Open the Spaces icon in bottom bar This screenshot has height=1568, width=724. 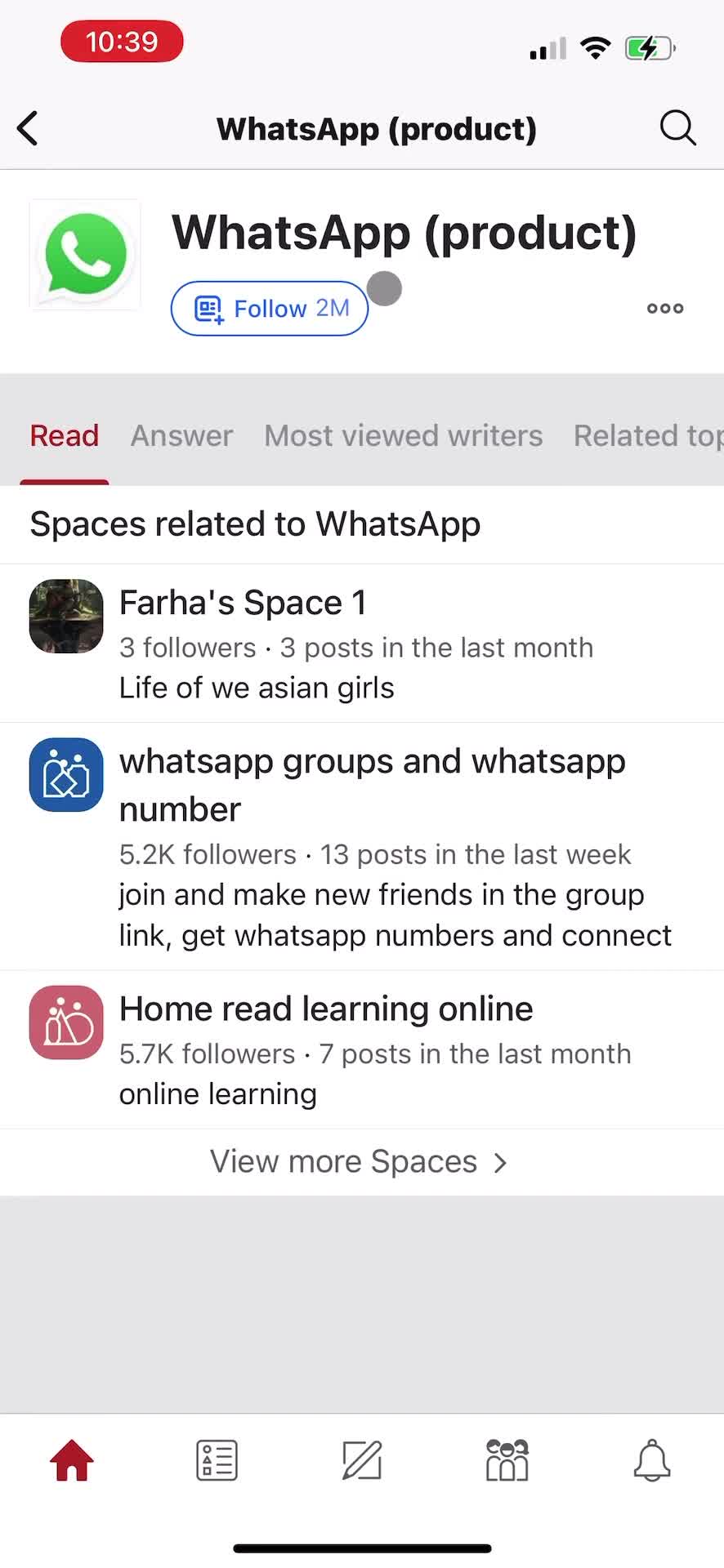tap(507, 1461)
